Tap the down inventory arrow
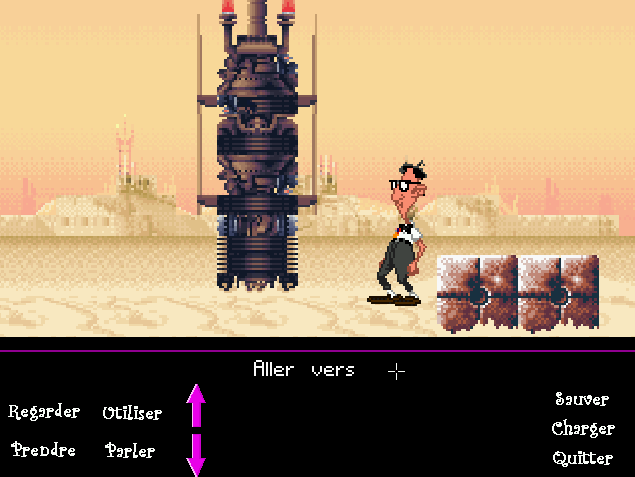The image size is (635, 477). tap(196, 456)
